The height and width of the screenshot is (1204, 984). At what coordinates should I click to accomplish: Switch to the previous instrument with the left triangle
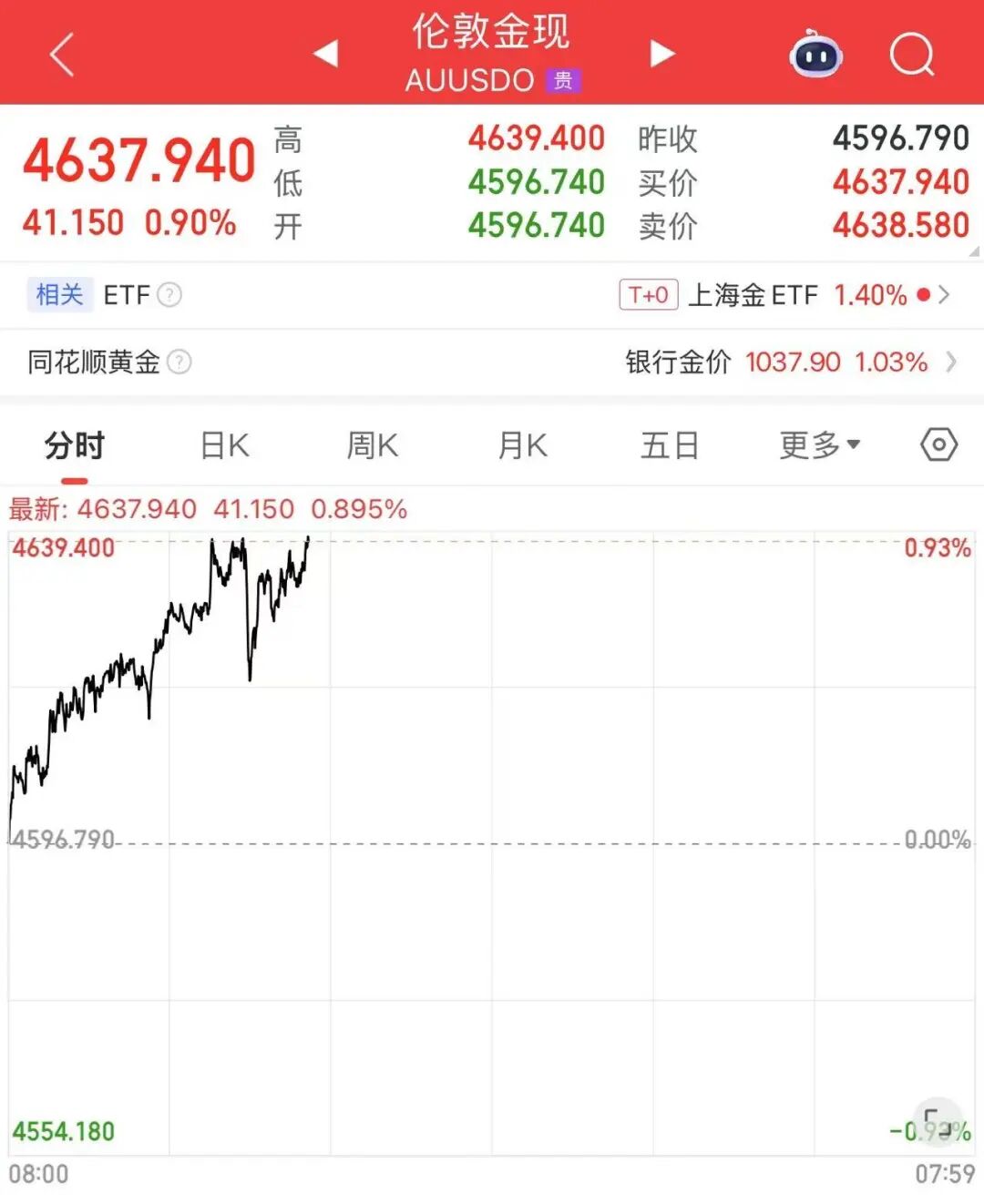[325, 54]
